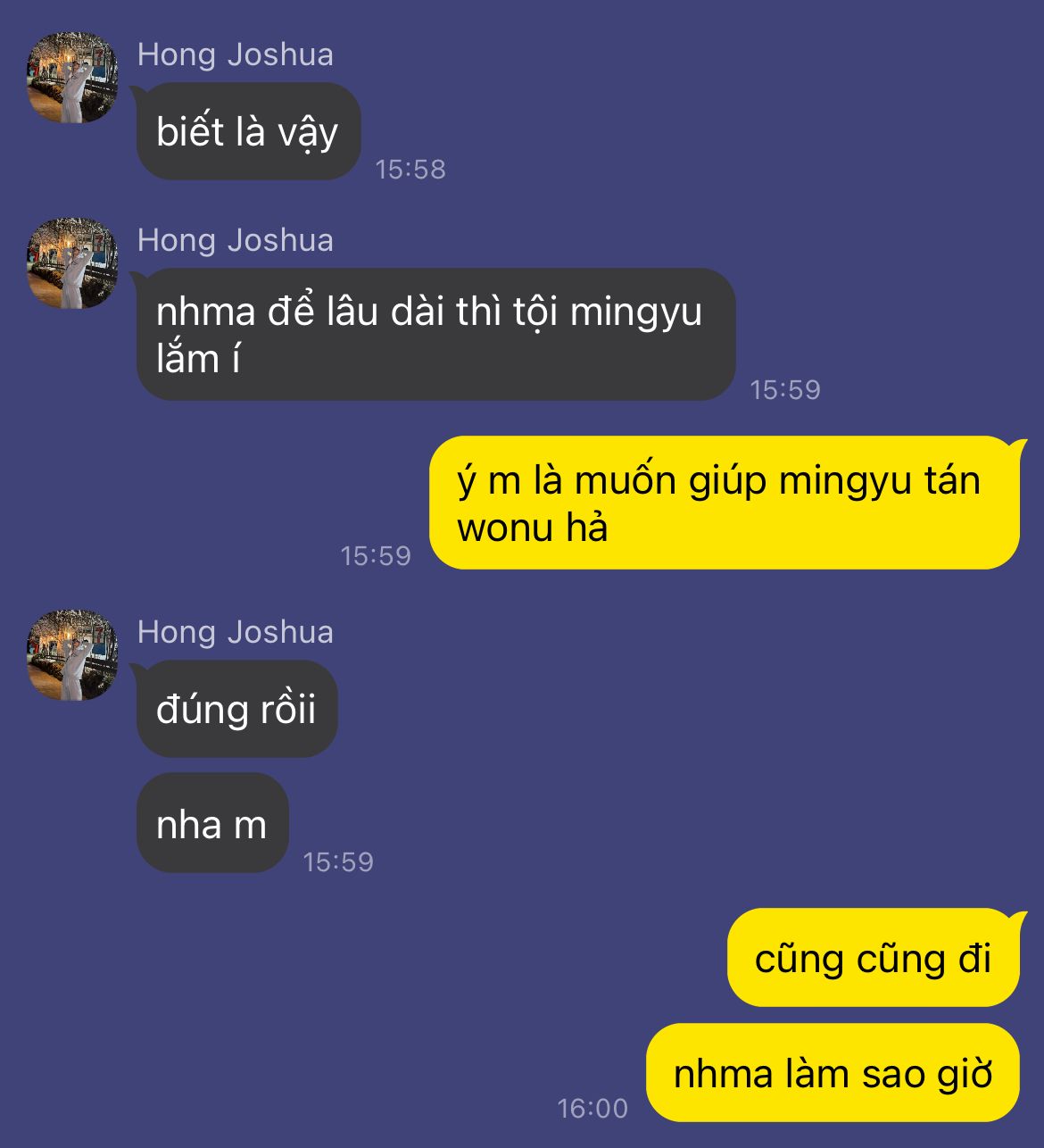The width and height of the screenshot is (1044, 1148).
Task: View profile from avatar beside "đúng rồii"
Action: point(72,655)
